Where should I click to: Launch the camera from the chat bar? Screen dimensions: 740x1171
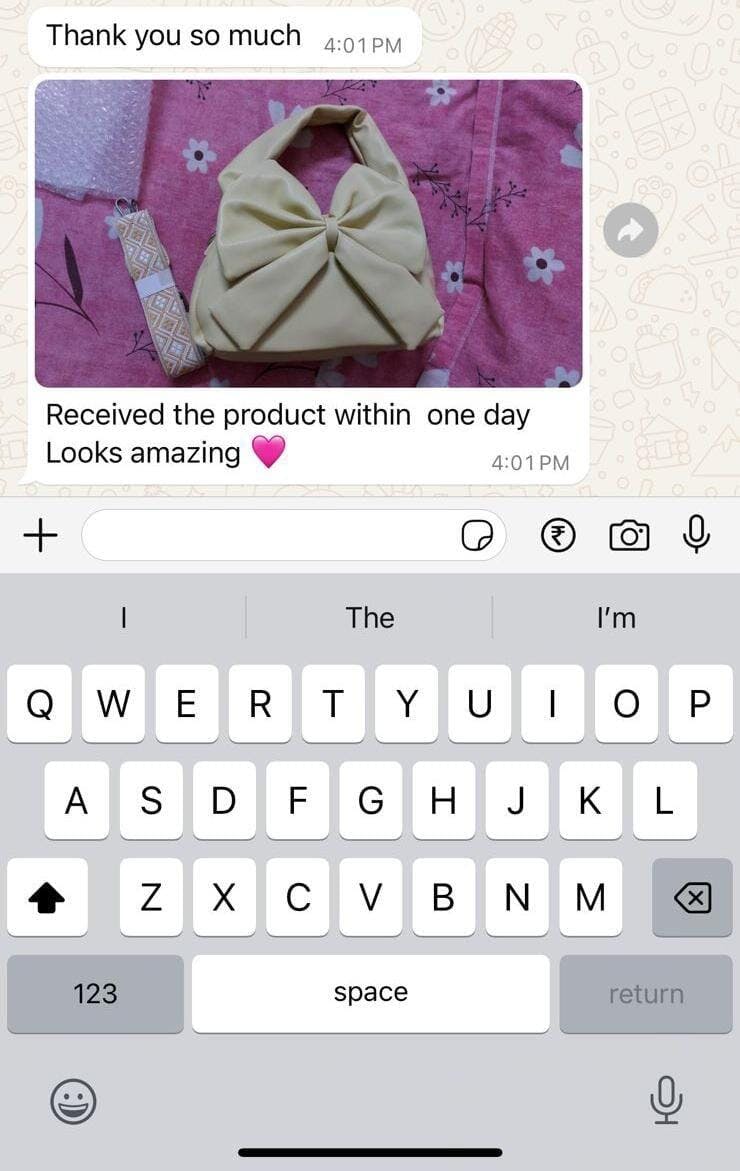pyautogui.click(x=629, y=536)
